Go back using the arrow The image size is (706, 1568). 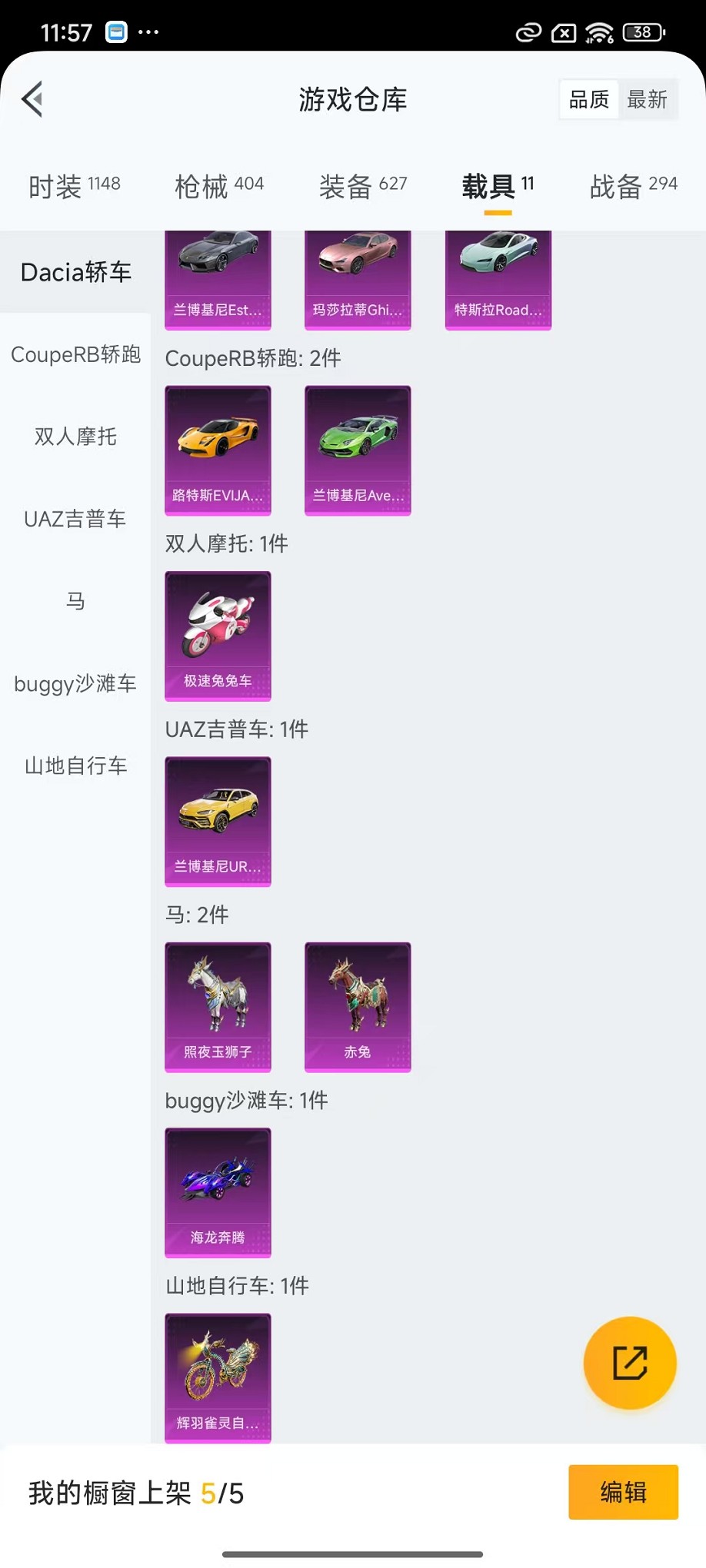(33, 99)
